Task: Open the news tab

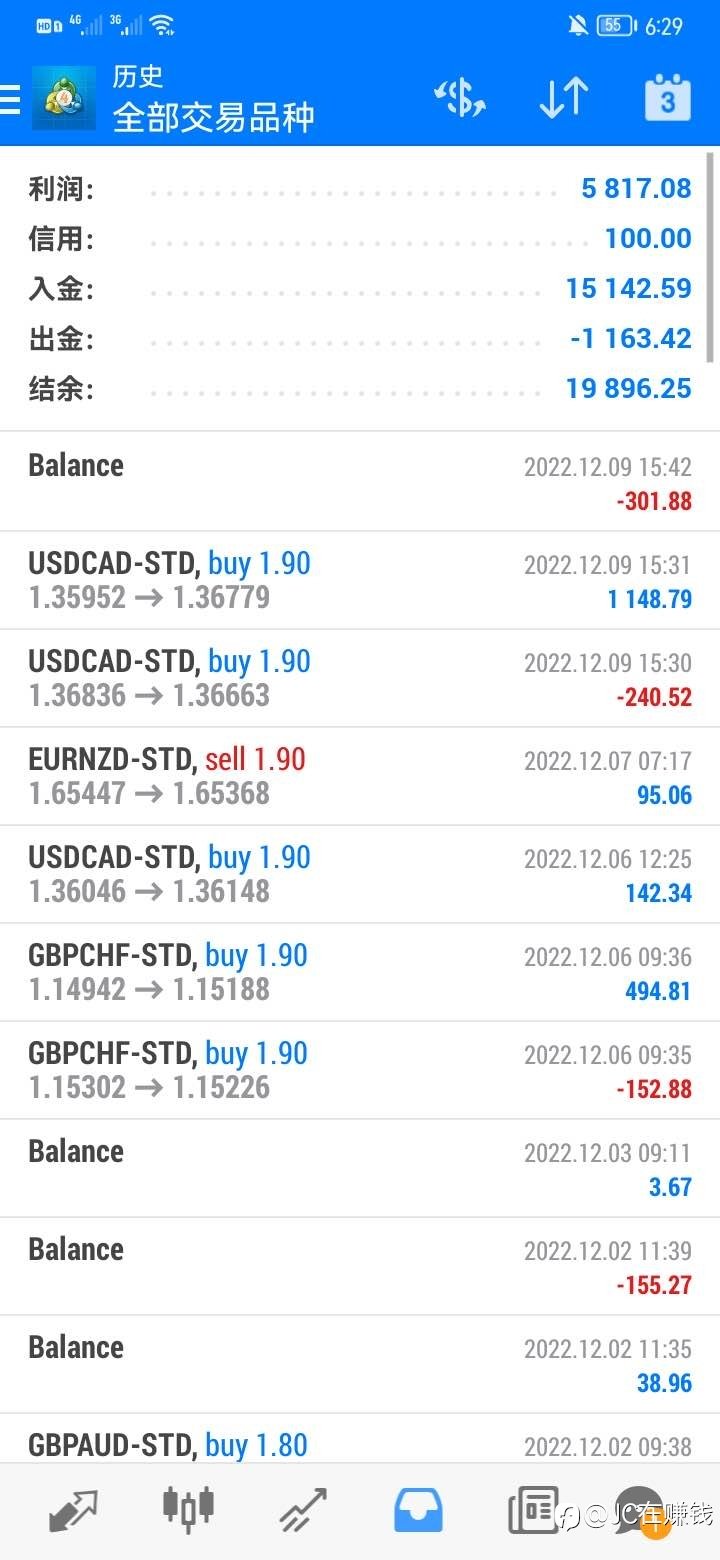Action: [533, 1510]
